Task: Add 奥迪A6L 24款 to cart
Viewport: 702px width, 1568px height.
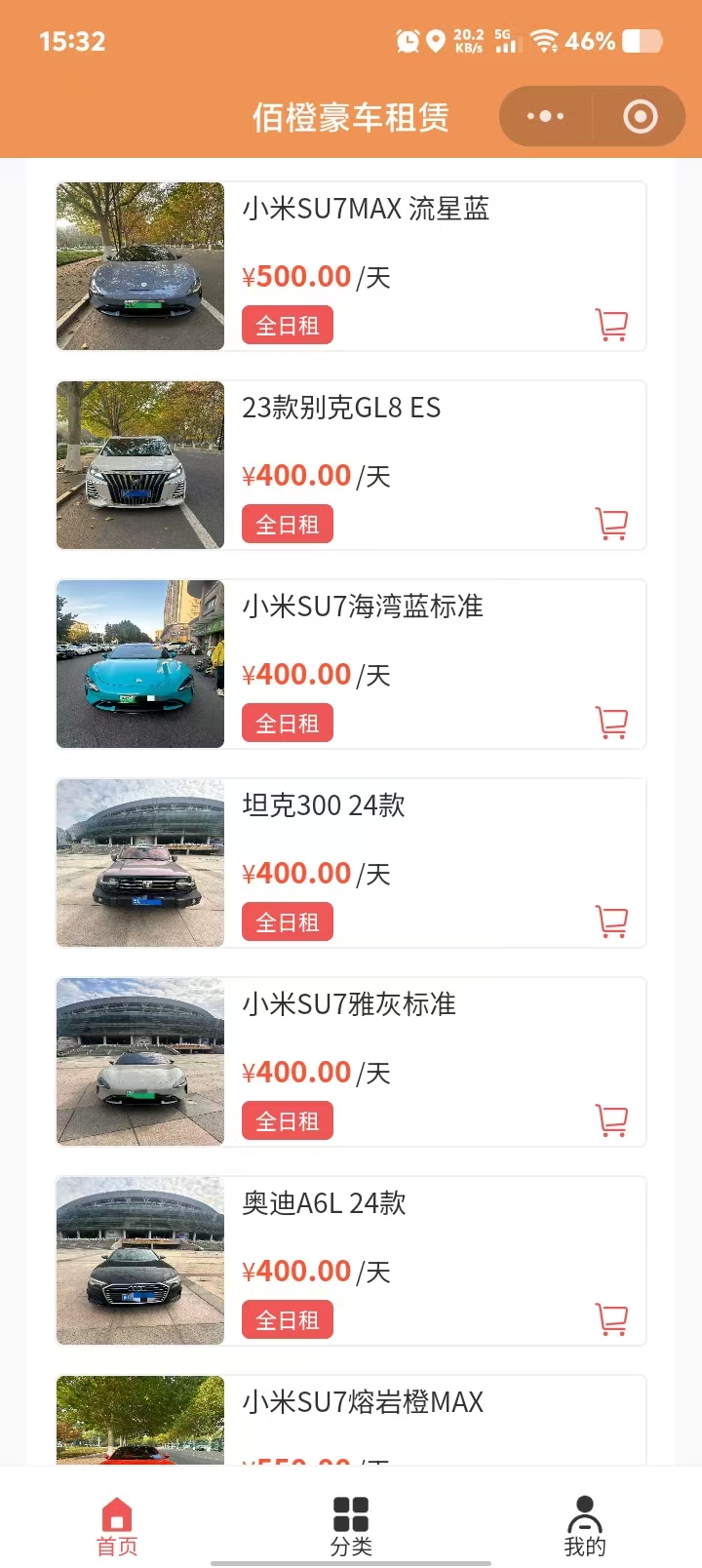Action: (611, 1319)
